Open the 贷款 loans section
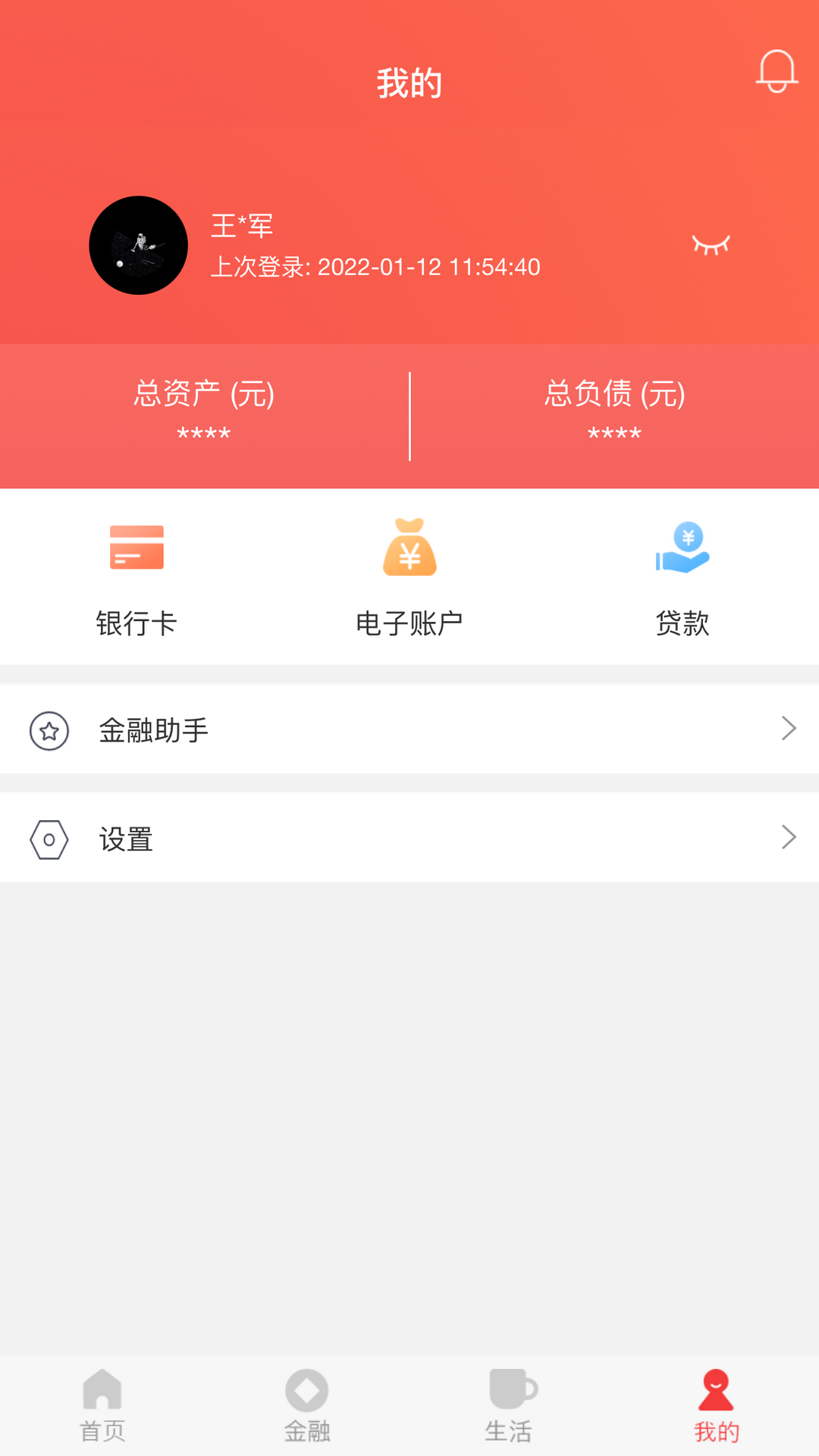The width and height of the screenshot is (819, 1456). point(682,578)
